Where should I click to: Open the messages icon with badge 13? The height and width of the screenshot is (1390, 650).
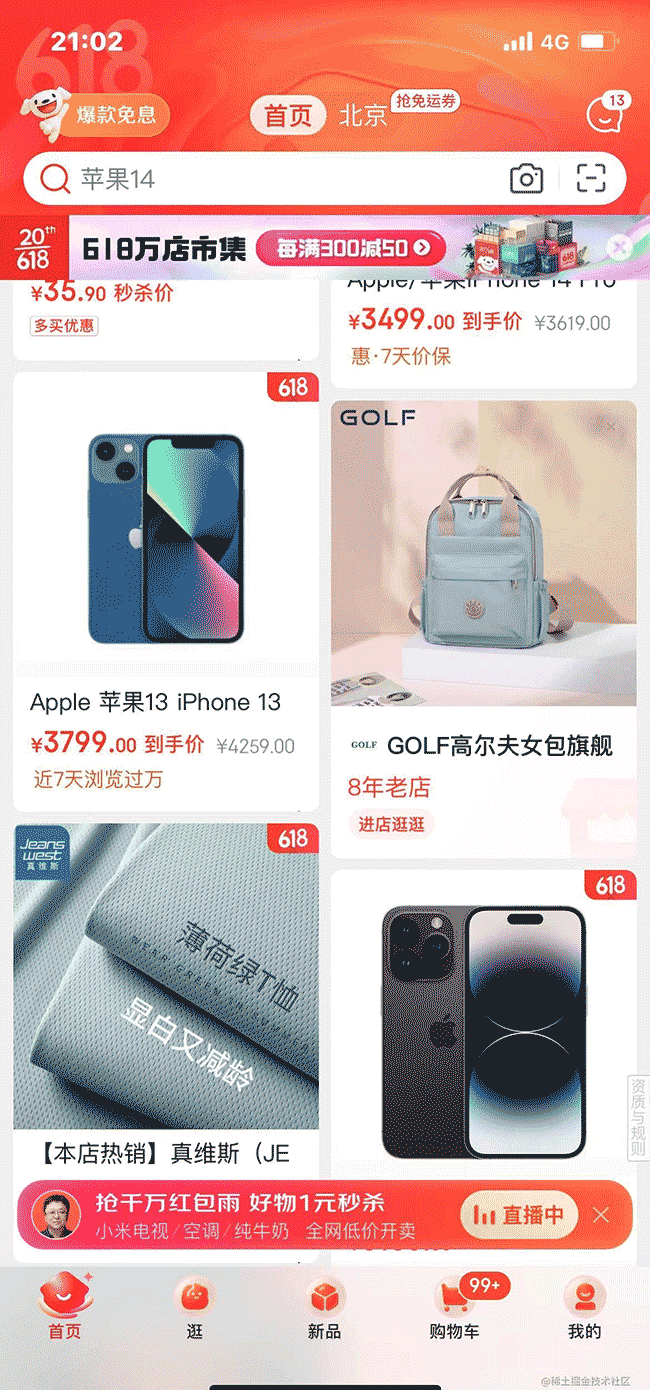click(604, 114)
